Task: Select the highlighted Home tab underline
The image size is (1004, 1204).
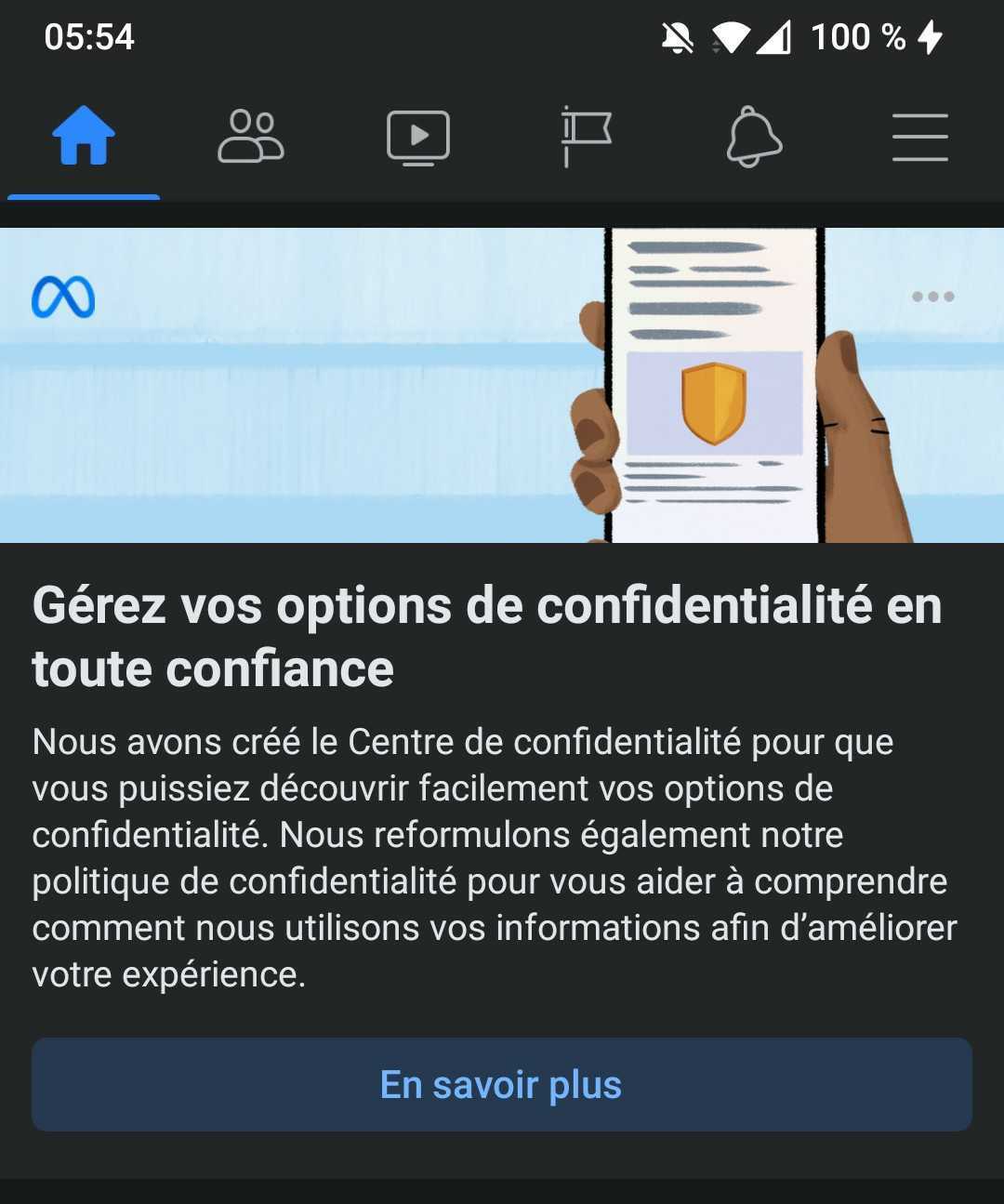Action: pyautogui.click(x=84, y=195)
